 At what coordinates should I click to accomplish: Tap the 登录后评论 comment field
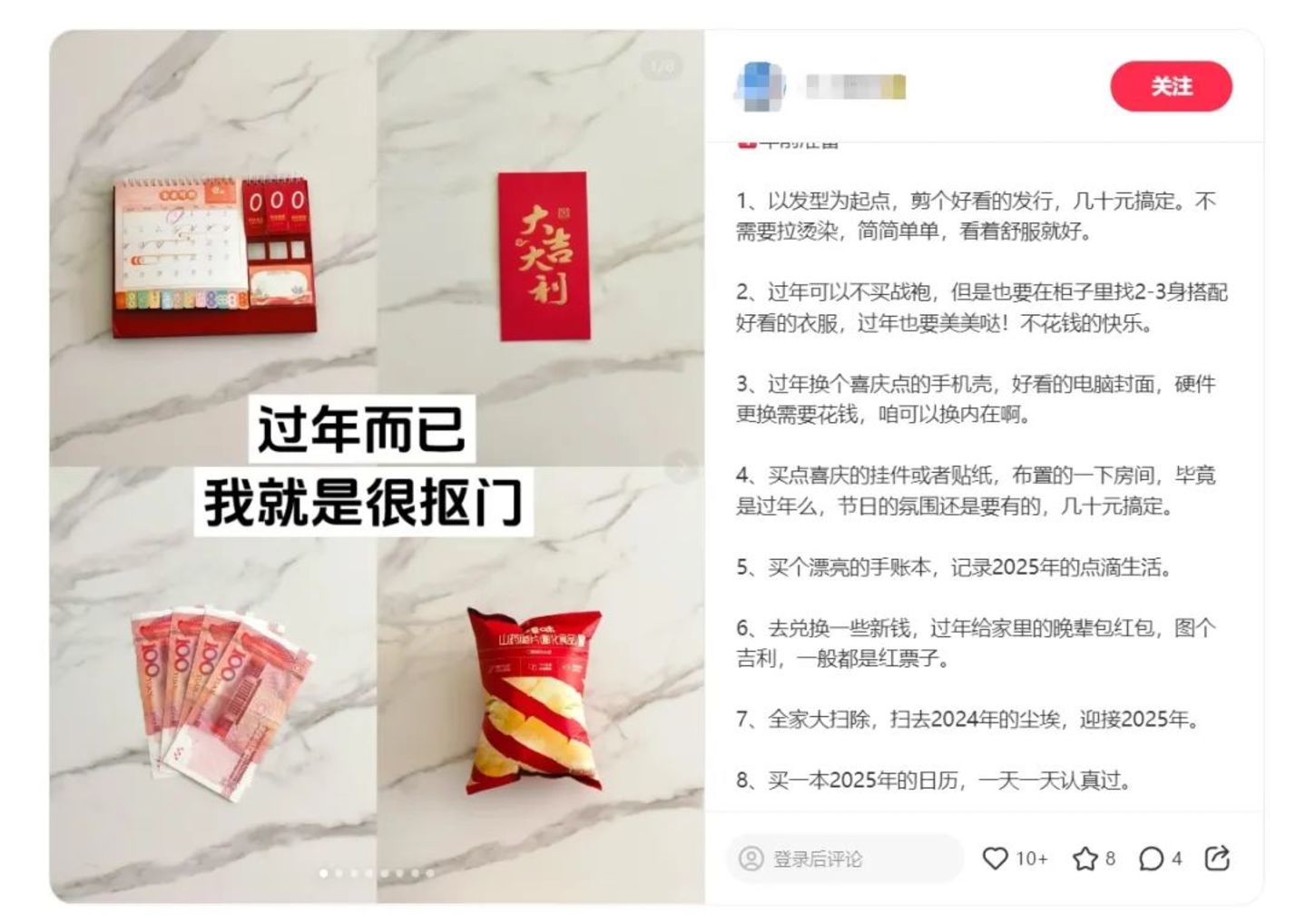pos(844,858)
